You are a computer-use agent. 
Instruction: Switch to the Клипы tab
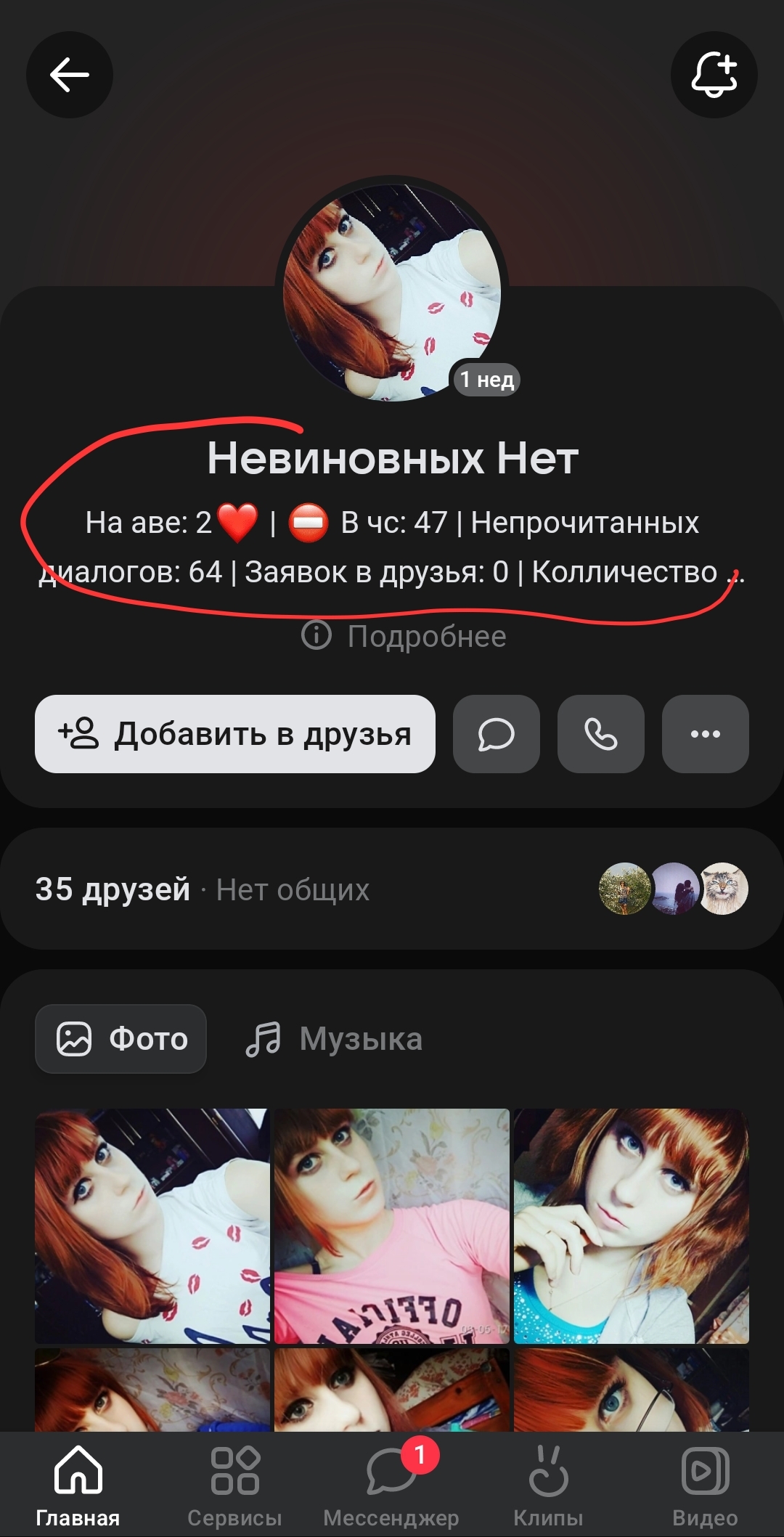(x=548, y=1486)
